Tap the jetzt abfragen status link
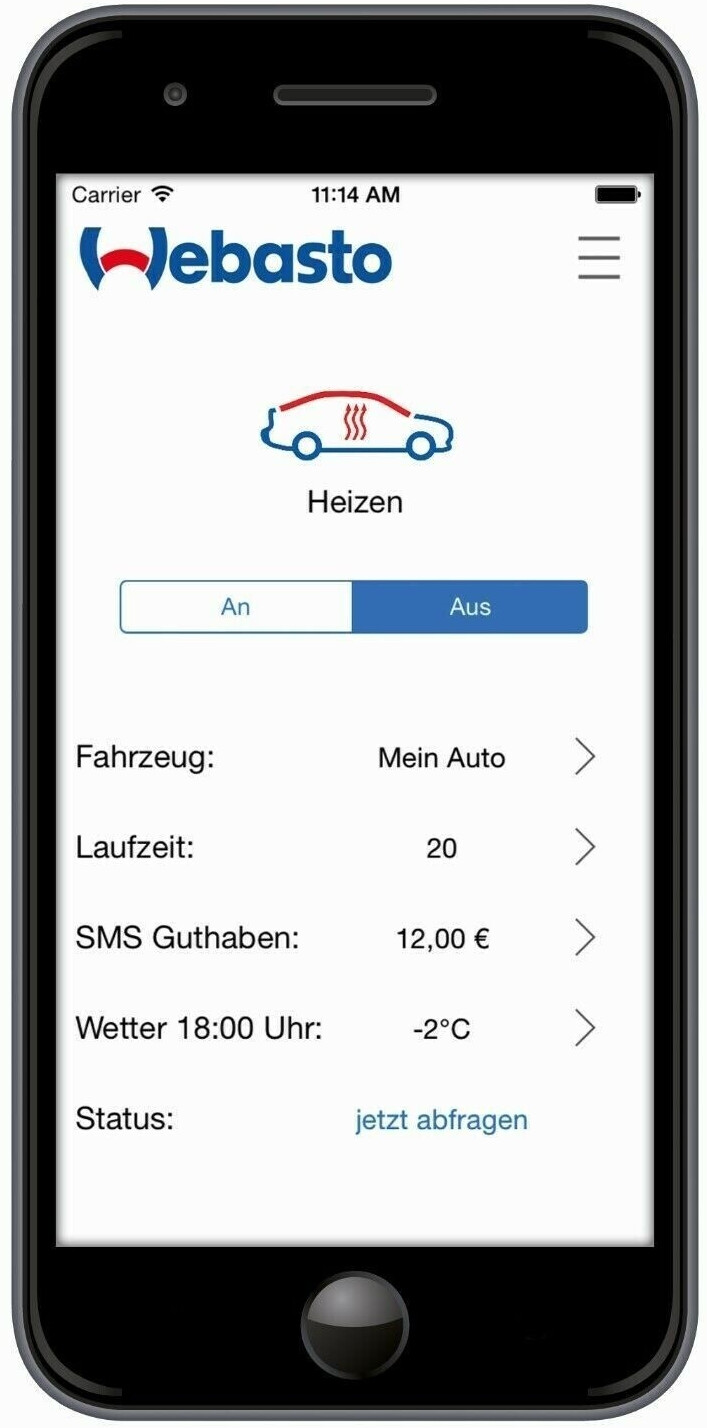 (x=441, y=1120)
